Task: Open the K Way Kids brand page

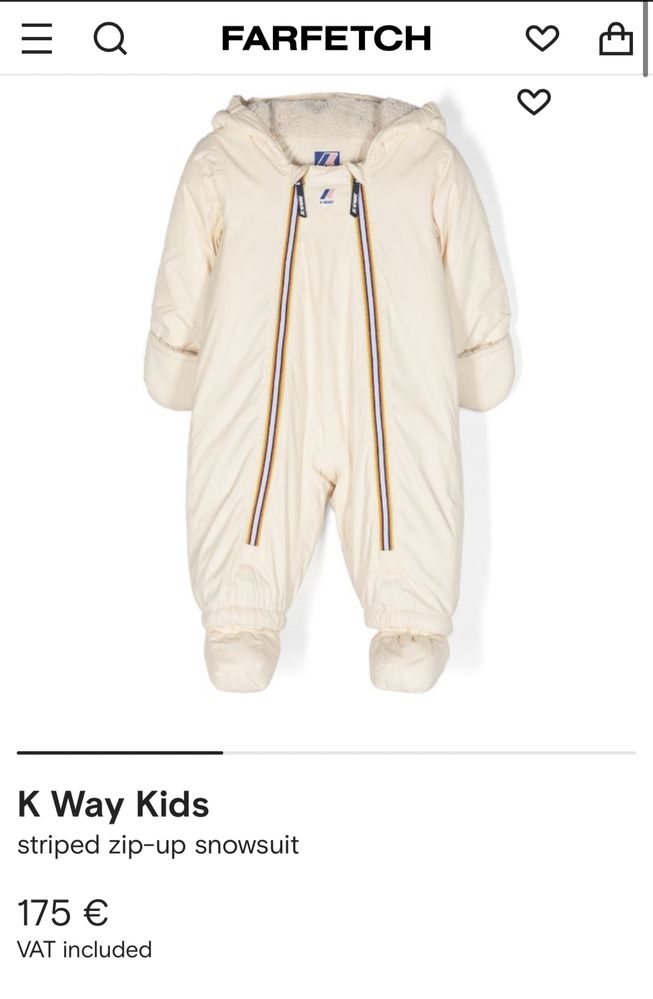Action: click(113, 804)
